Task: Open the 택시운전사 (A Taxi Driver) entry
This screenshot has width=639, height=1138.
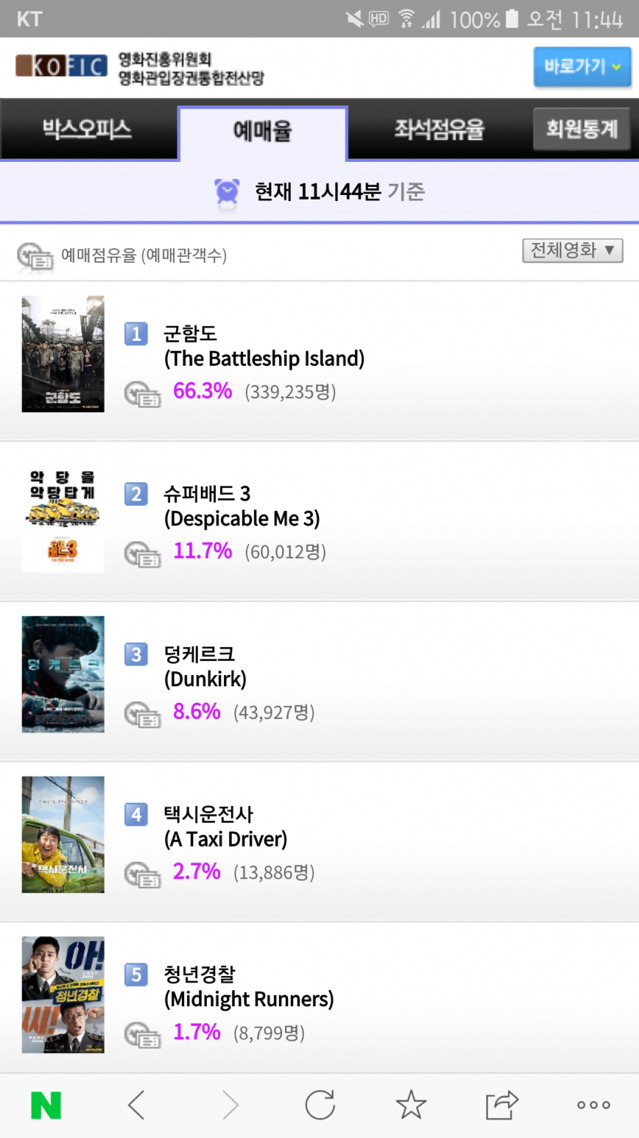Action: click(x=225, y=826)
